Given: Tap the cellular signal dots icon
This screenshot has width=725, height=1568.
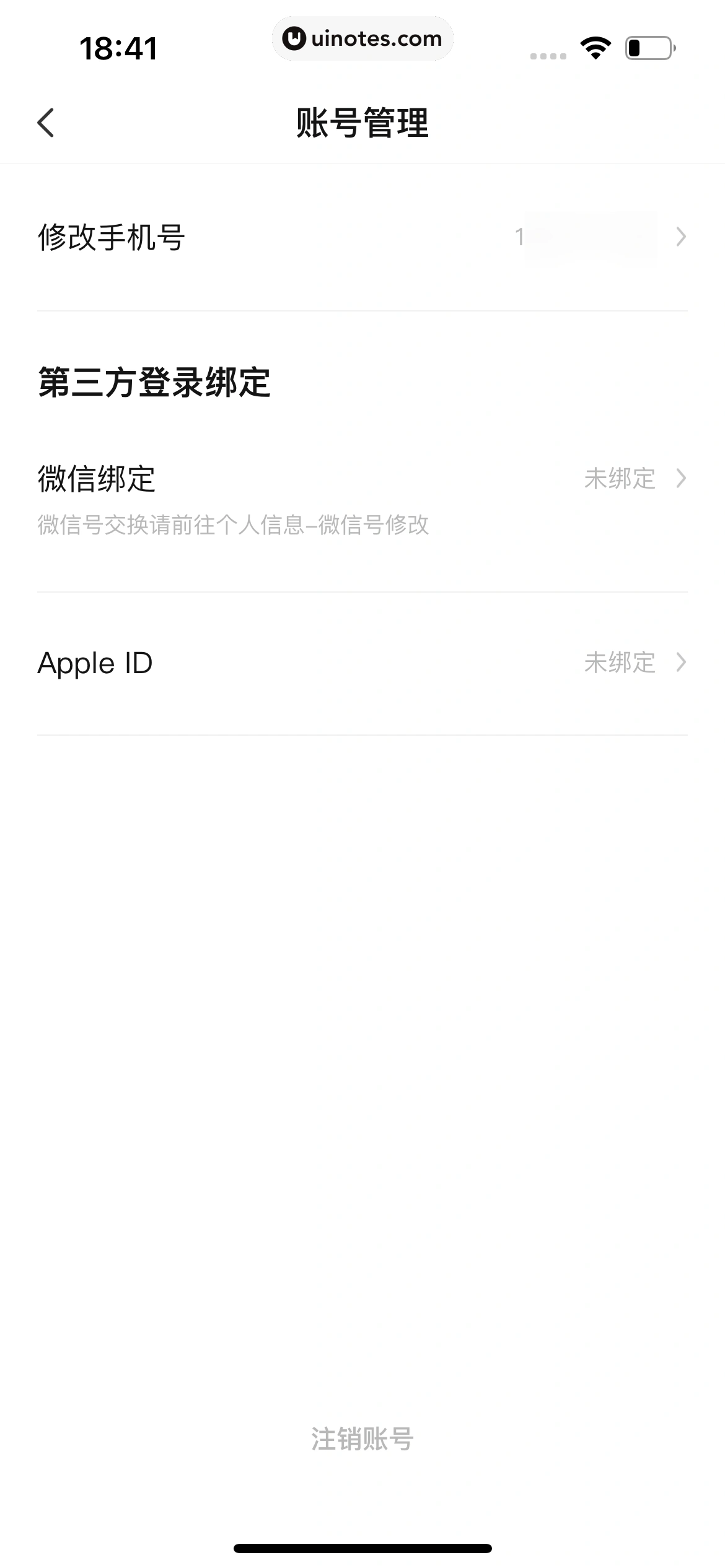Looking at the screenshot, I should coord(548,54).
